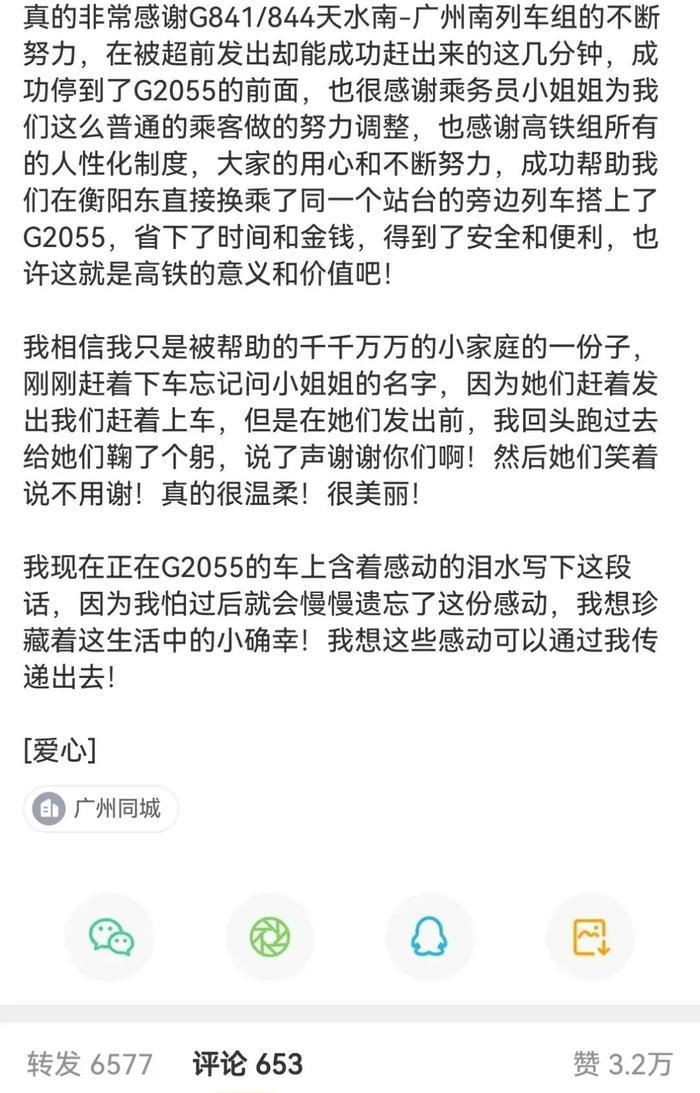Screen dimensions: 700x1093
Task: Share post to QQ
Action: point(429,937)
